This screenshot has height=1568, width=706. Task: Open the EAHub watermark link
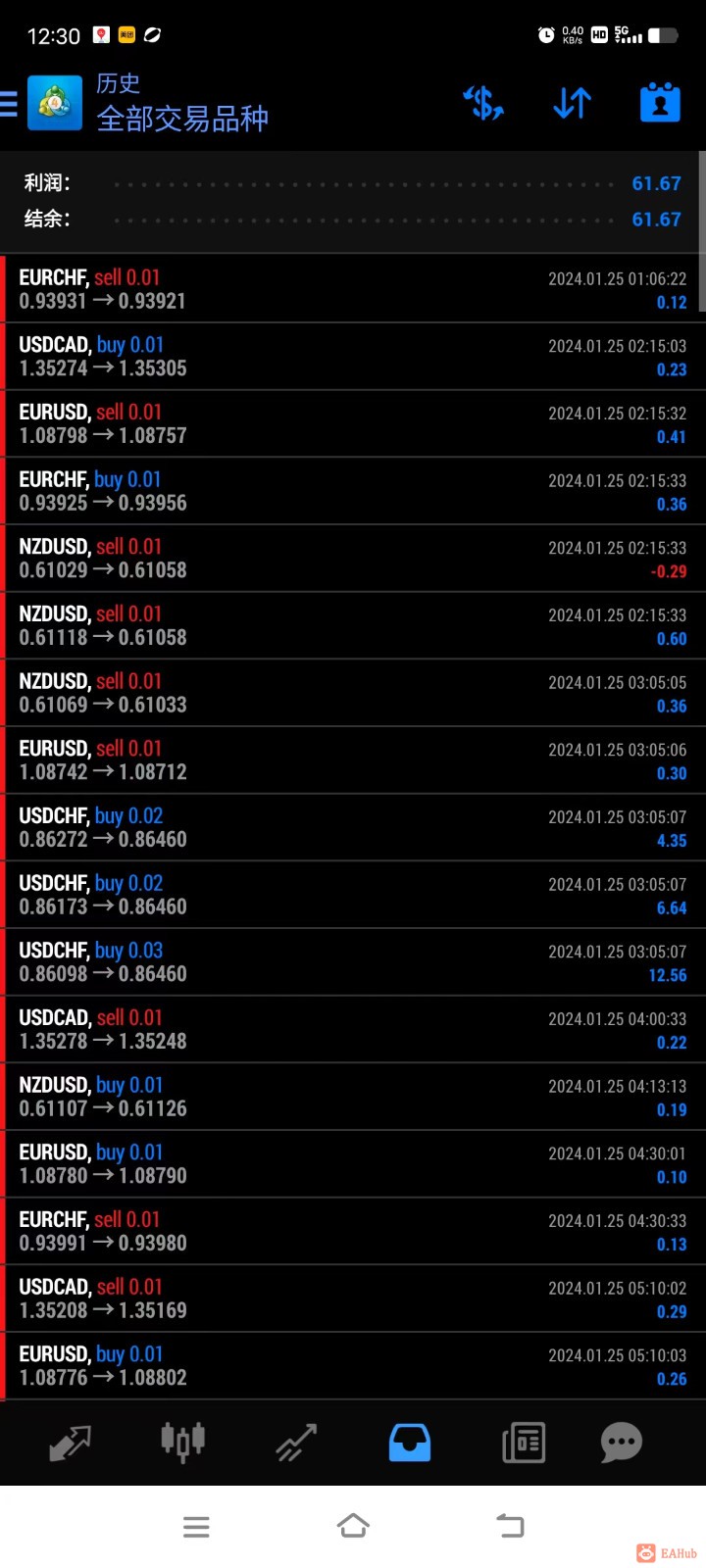coord(670,1553)
